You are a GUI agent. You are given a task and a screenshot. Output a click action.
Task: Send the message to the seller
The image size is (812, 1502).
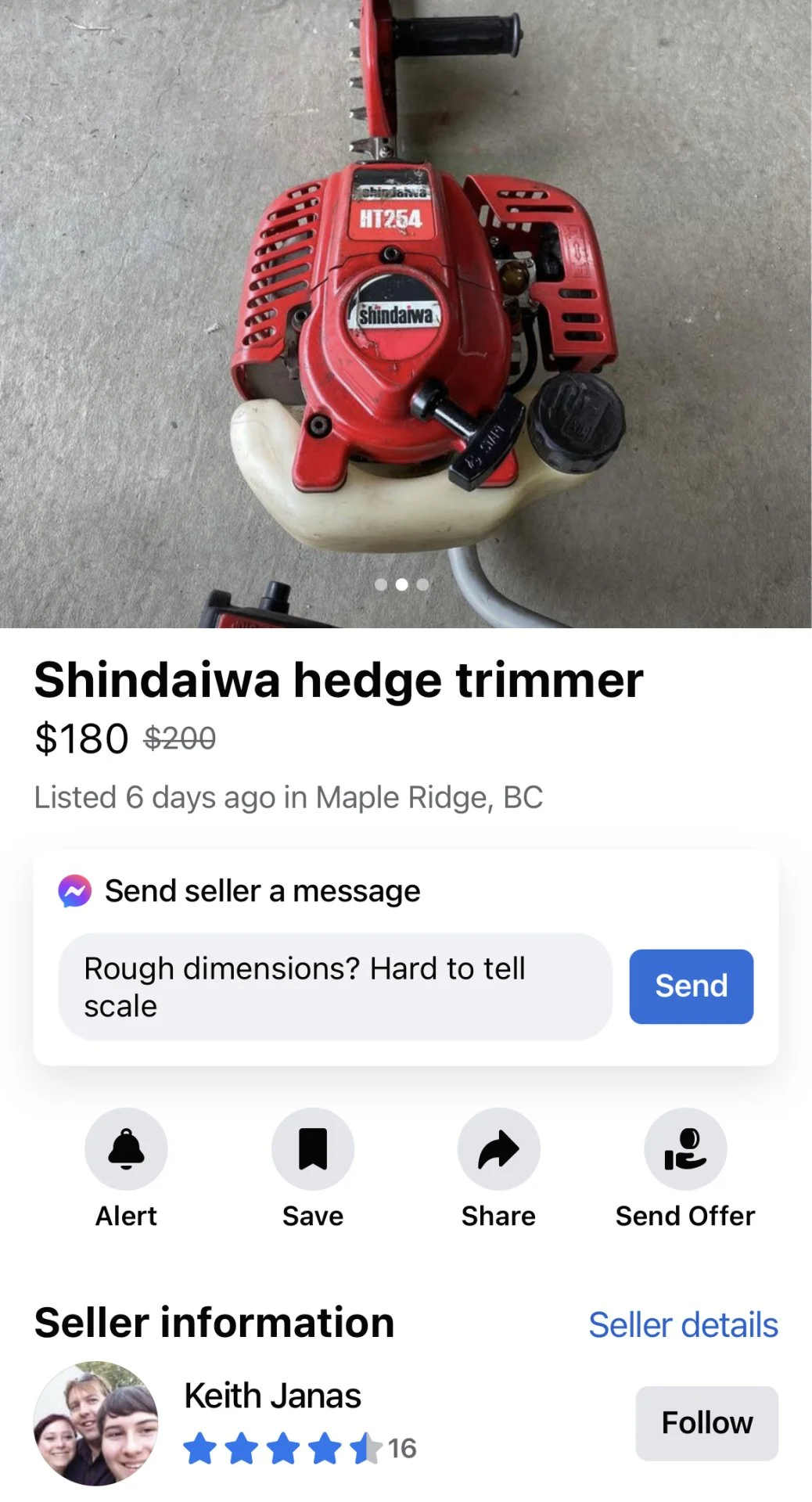click(691, 986)
